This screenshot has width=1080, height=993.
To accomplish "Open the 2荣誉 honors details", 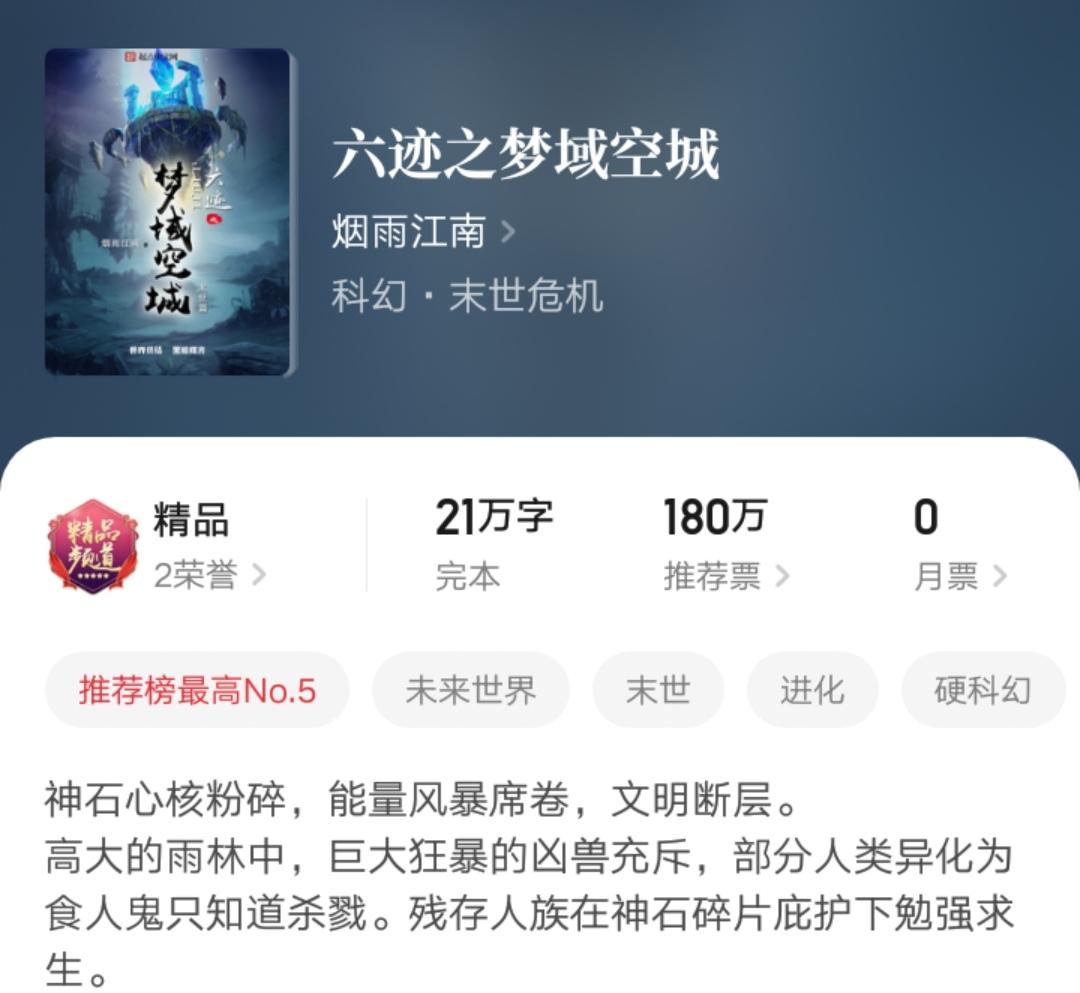I will 209,575.
